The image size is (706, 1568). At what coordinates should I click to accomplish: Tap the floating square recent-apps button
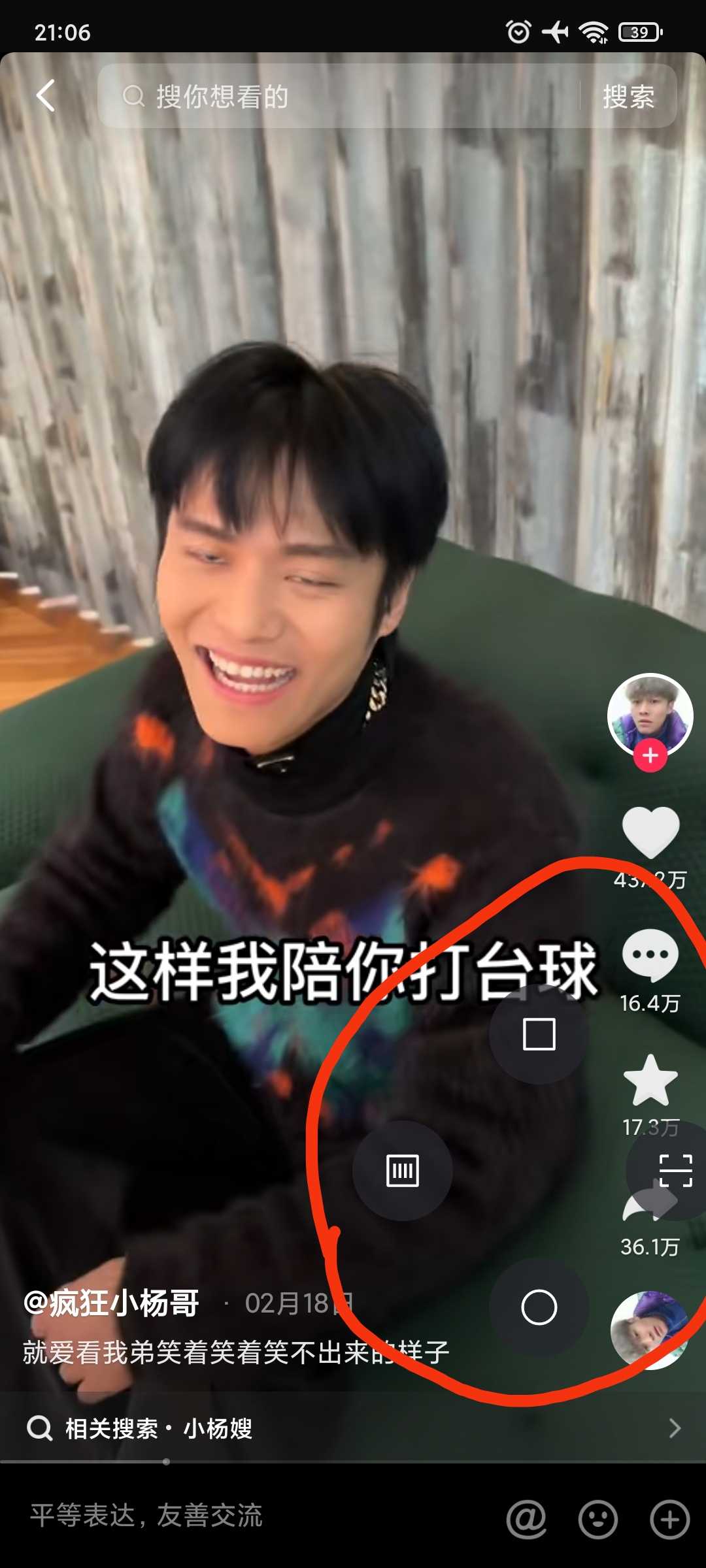pos(539,1034)
